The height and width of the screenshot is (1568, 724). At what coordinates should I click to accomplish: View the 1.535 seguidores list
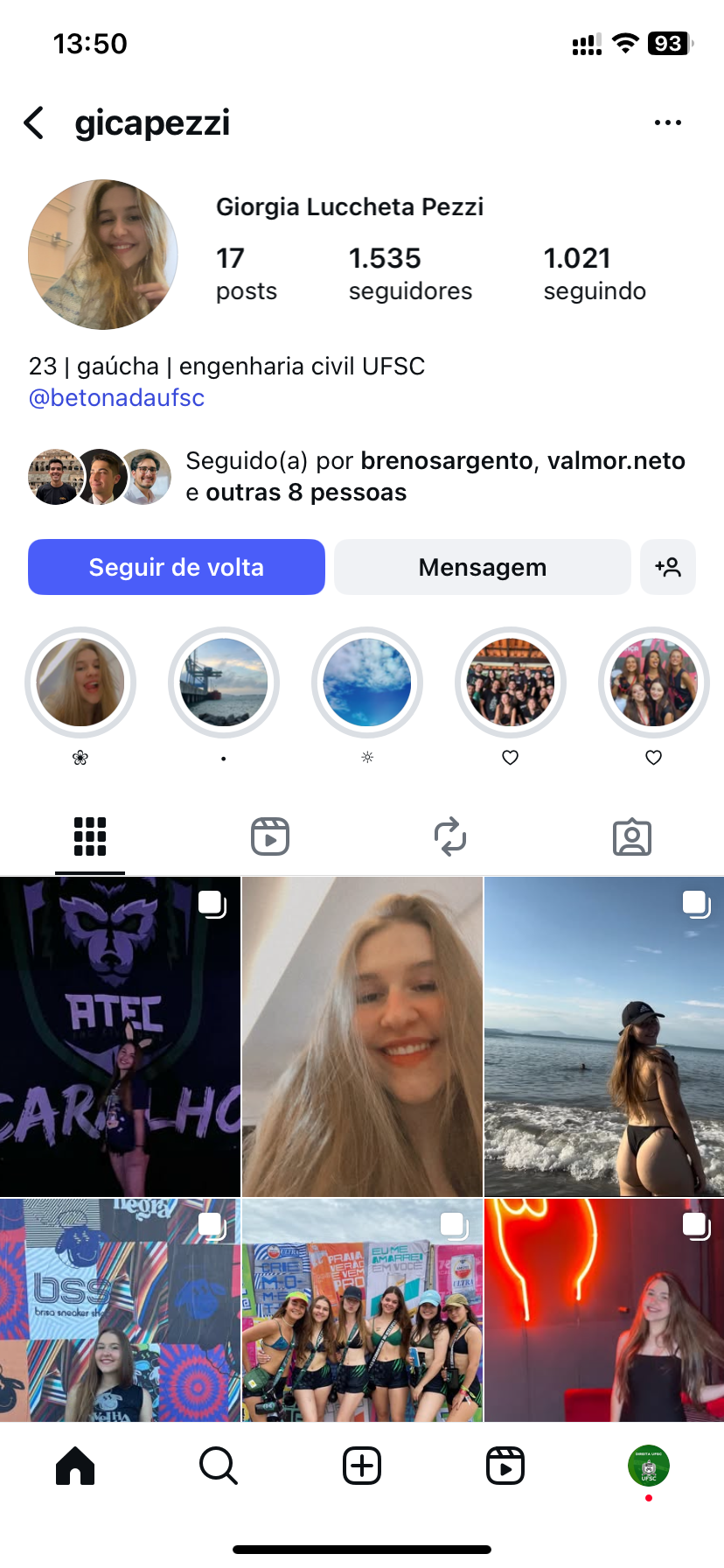(409, 273)
